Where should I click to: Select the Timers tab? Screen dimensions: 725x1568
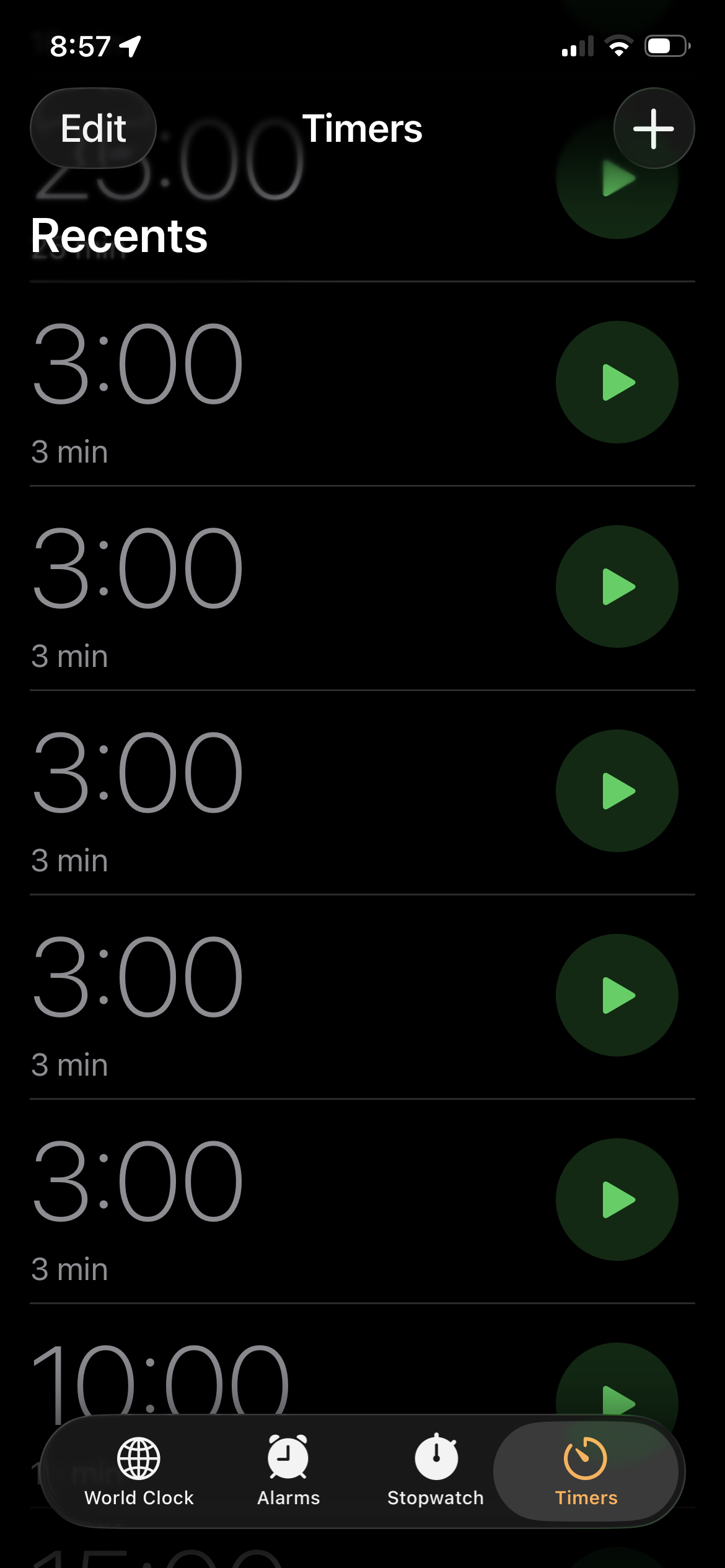pyautogui.click(x=586, y=1471)
